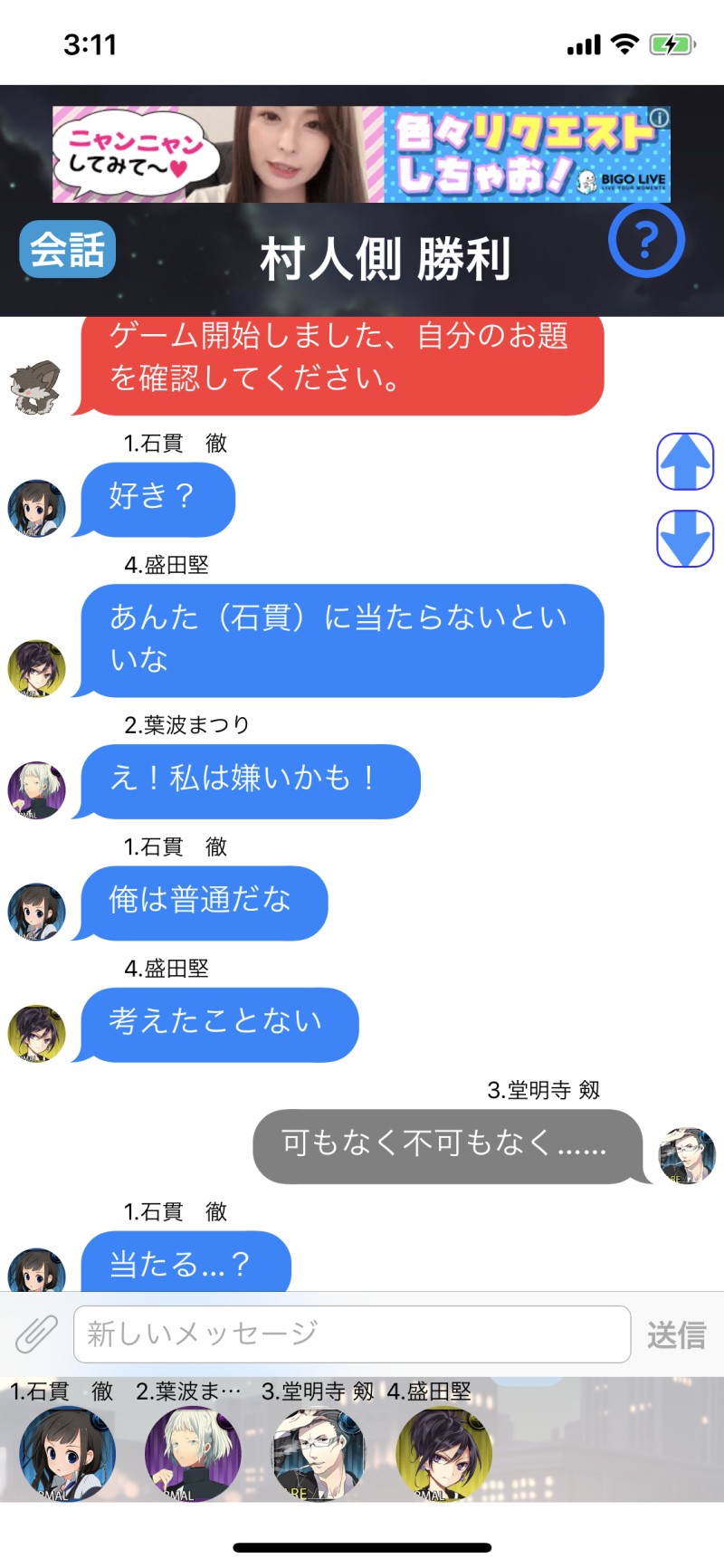Select player 1.石貫 徹 avatar in bottom row
The image size is (724, 1568).
coord(68,1455)
